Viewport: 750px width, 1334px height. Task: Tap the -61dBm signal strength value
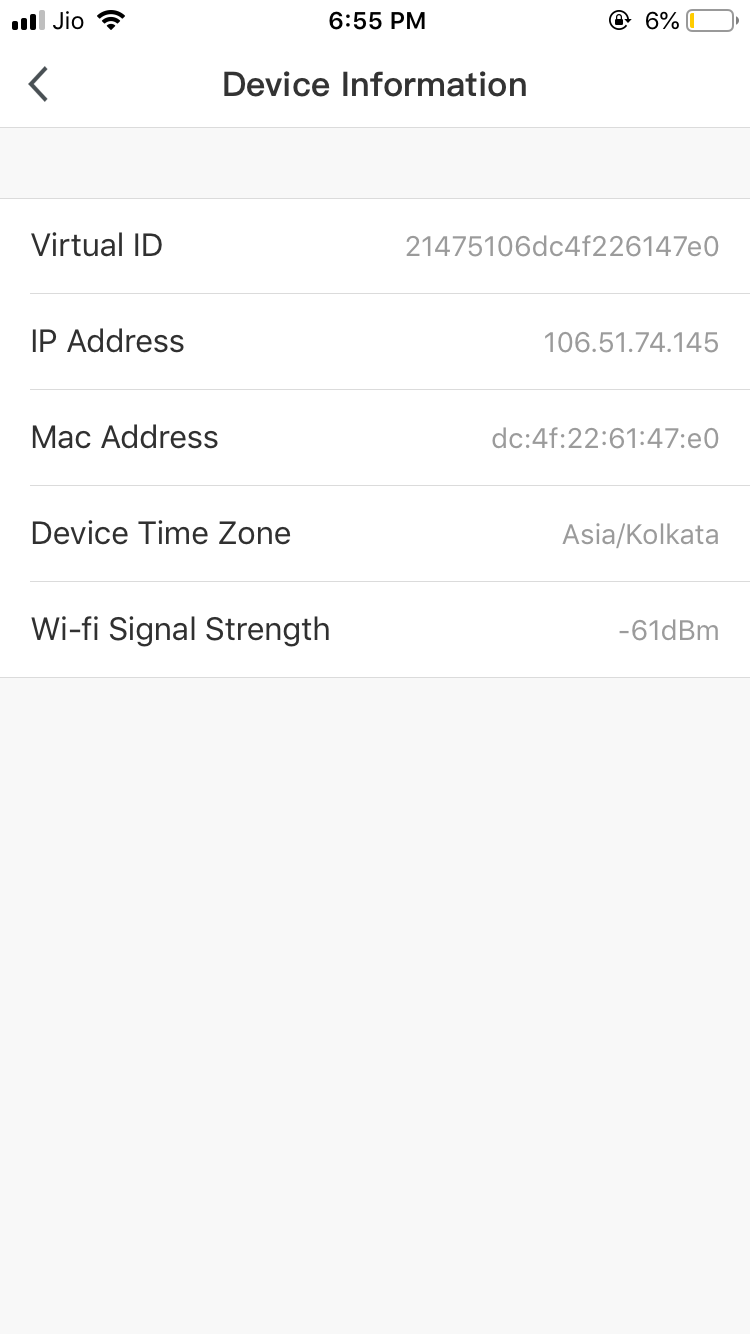[669, 630]
